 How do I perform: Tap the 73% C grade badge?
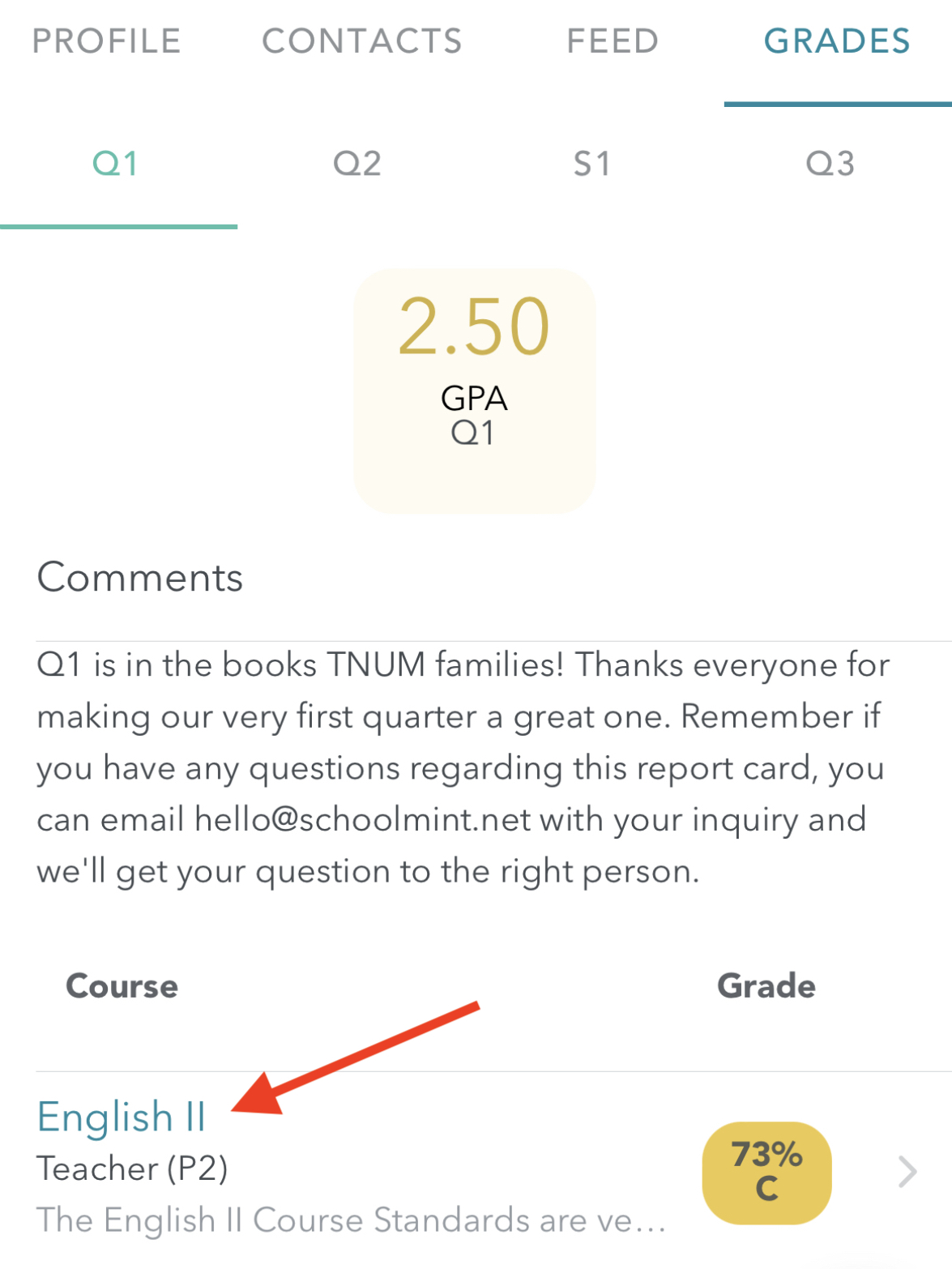coord(766,1172)
